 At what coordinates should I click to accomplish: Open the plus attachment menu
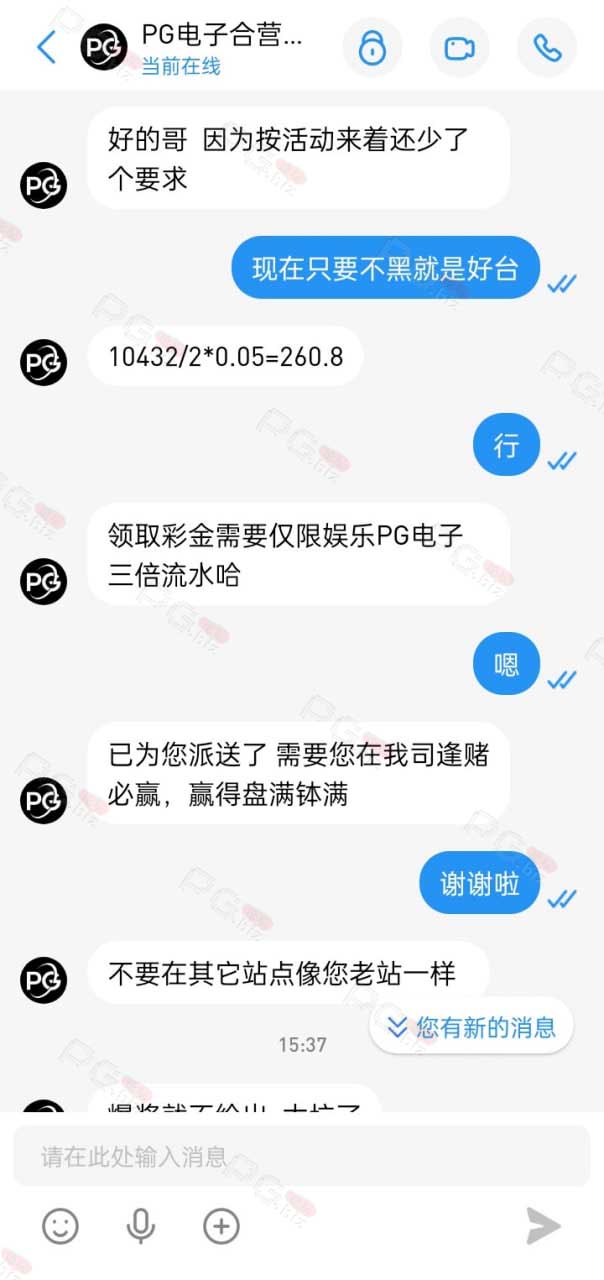[221, 1226]
